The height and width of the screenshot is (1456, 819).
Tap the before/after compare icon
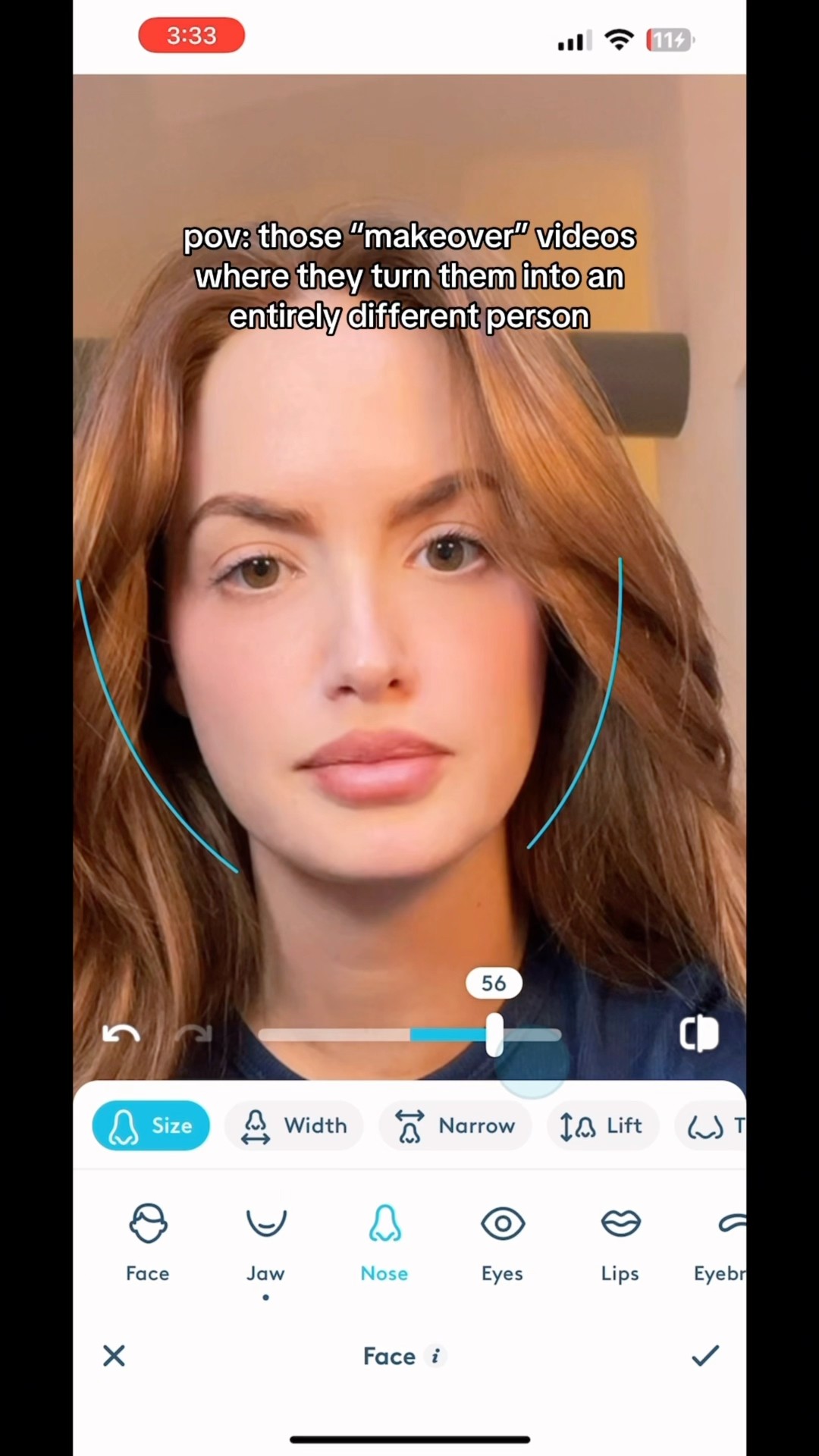[x=698, y=1034]
